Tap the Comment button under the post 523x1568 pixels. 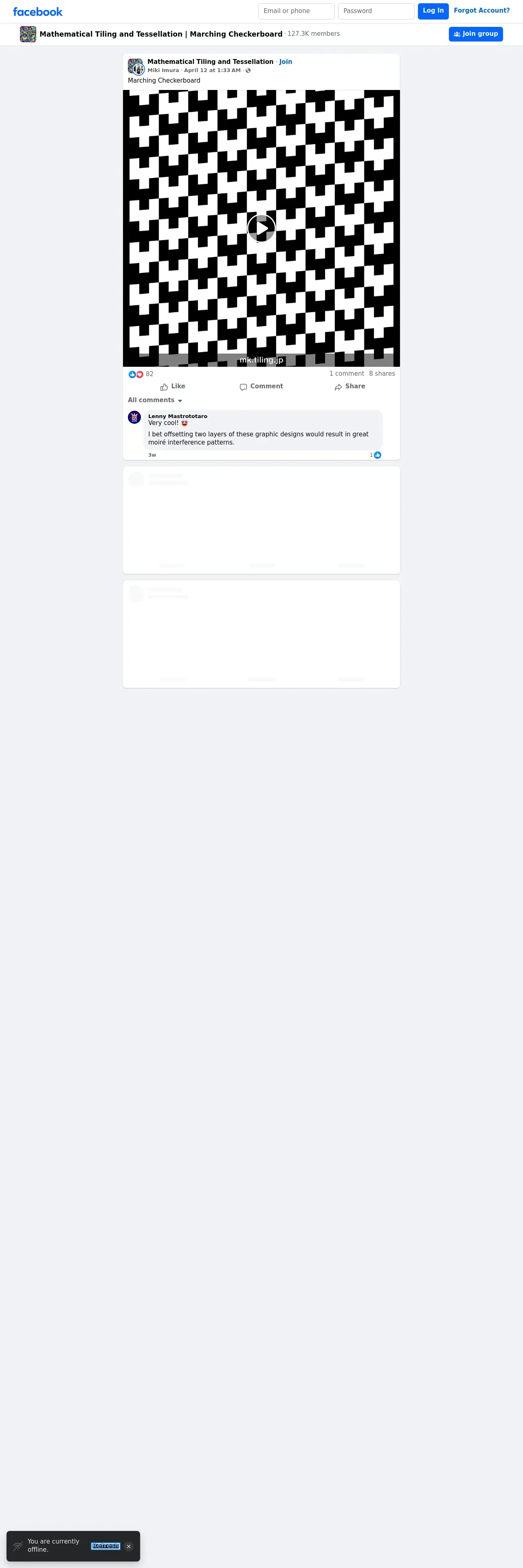click(x=261, y=387)
